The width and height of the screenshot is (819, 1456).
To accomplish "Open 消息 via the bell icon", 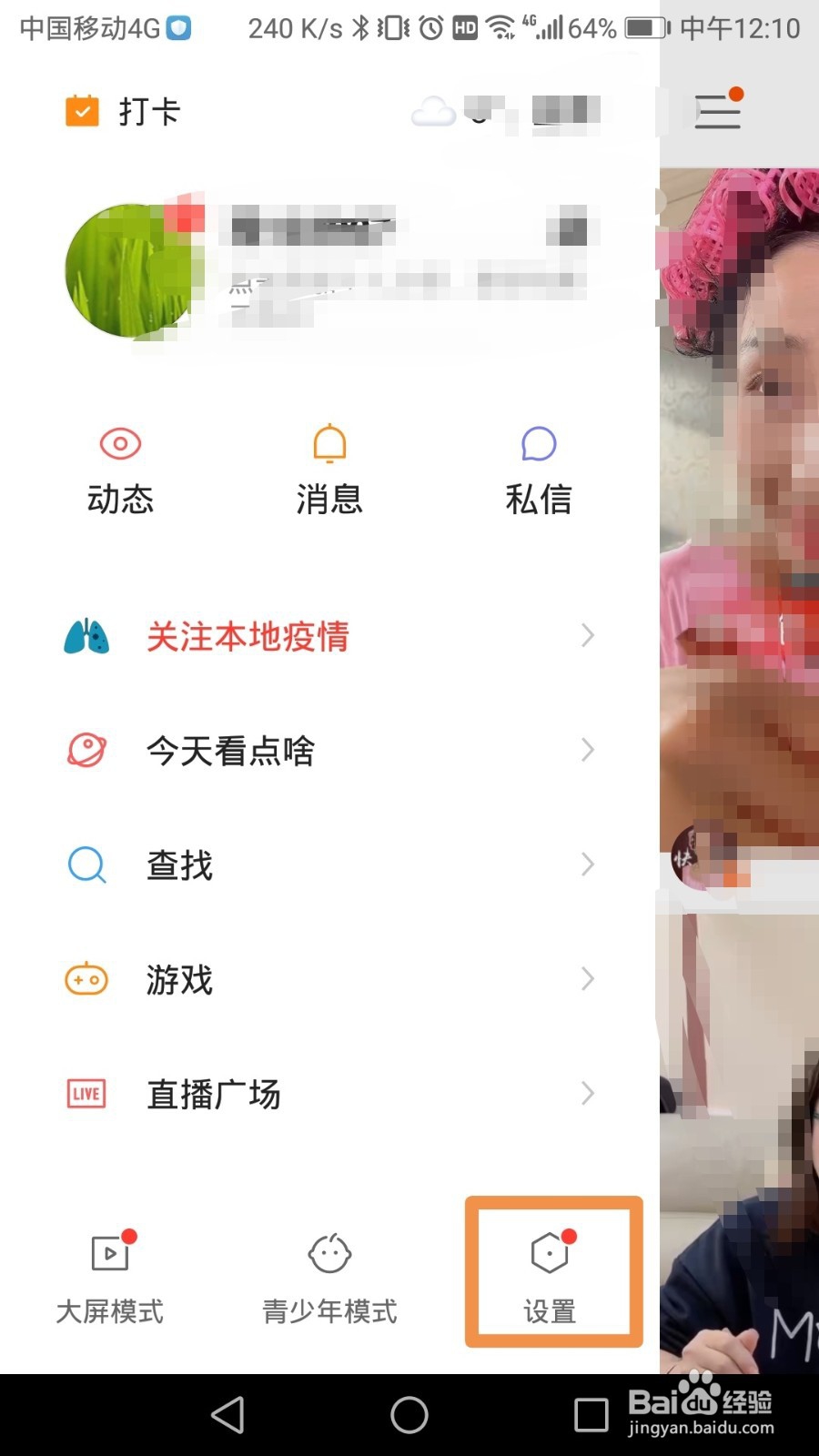I will tap(329, 443).
